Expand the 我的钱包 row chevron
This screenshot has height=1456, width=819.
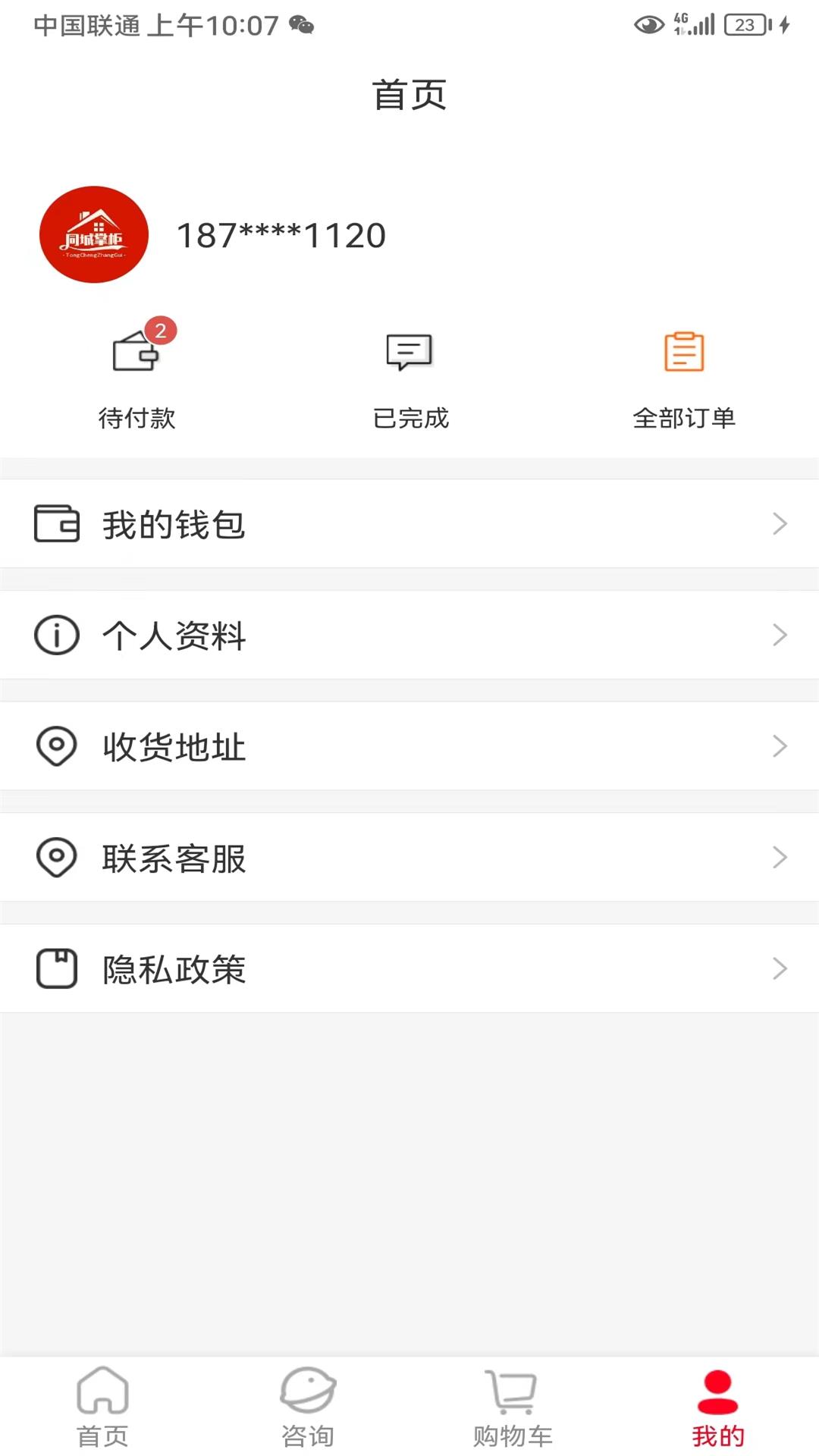[780, 523]
